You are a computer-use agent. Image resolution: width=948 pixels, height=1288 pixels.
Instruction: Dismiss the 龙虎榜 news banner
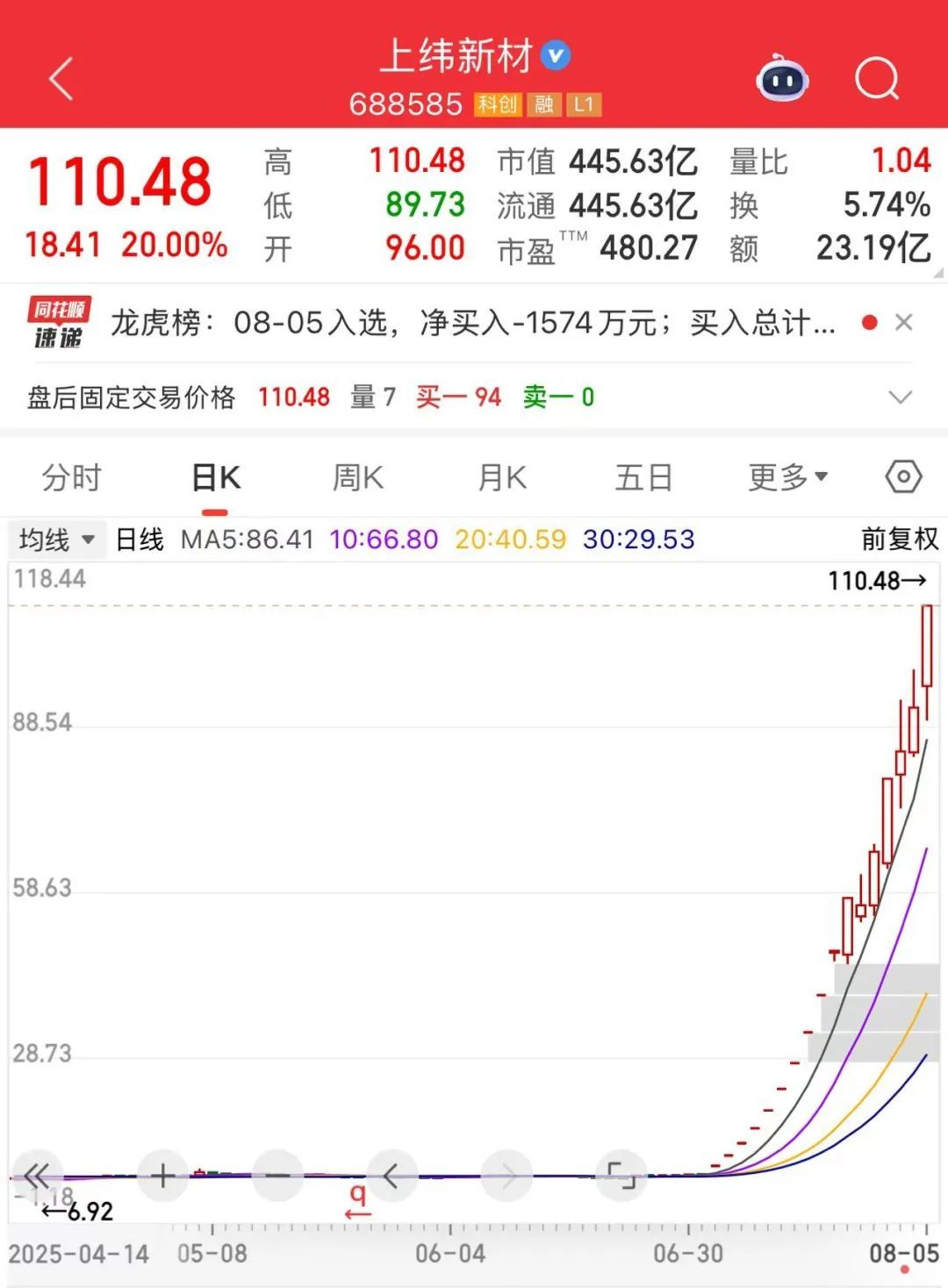coord(904,323)
